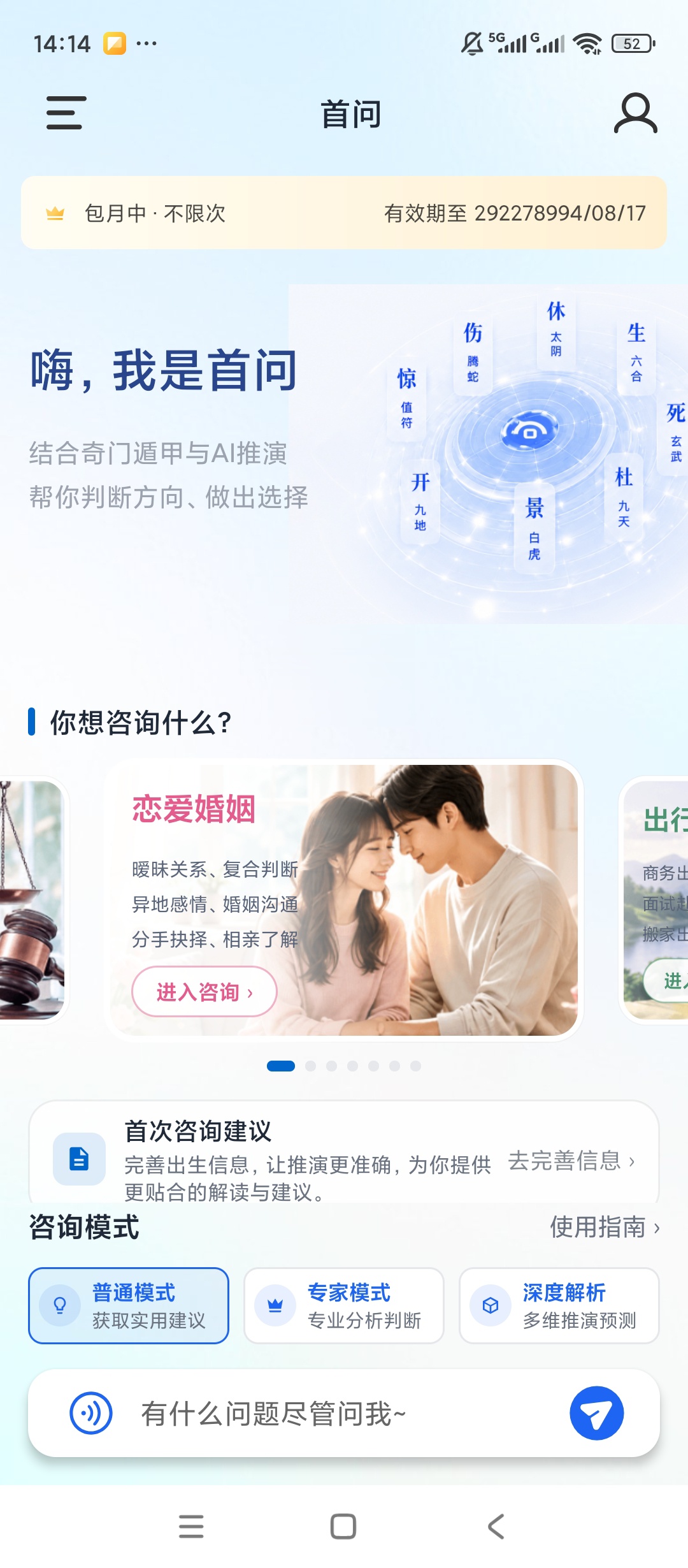Tap 去完善信息 to complete birth info
Screen dimensions: 688x1568
click(571, 1161)
